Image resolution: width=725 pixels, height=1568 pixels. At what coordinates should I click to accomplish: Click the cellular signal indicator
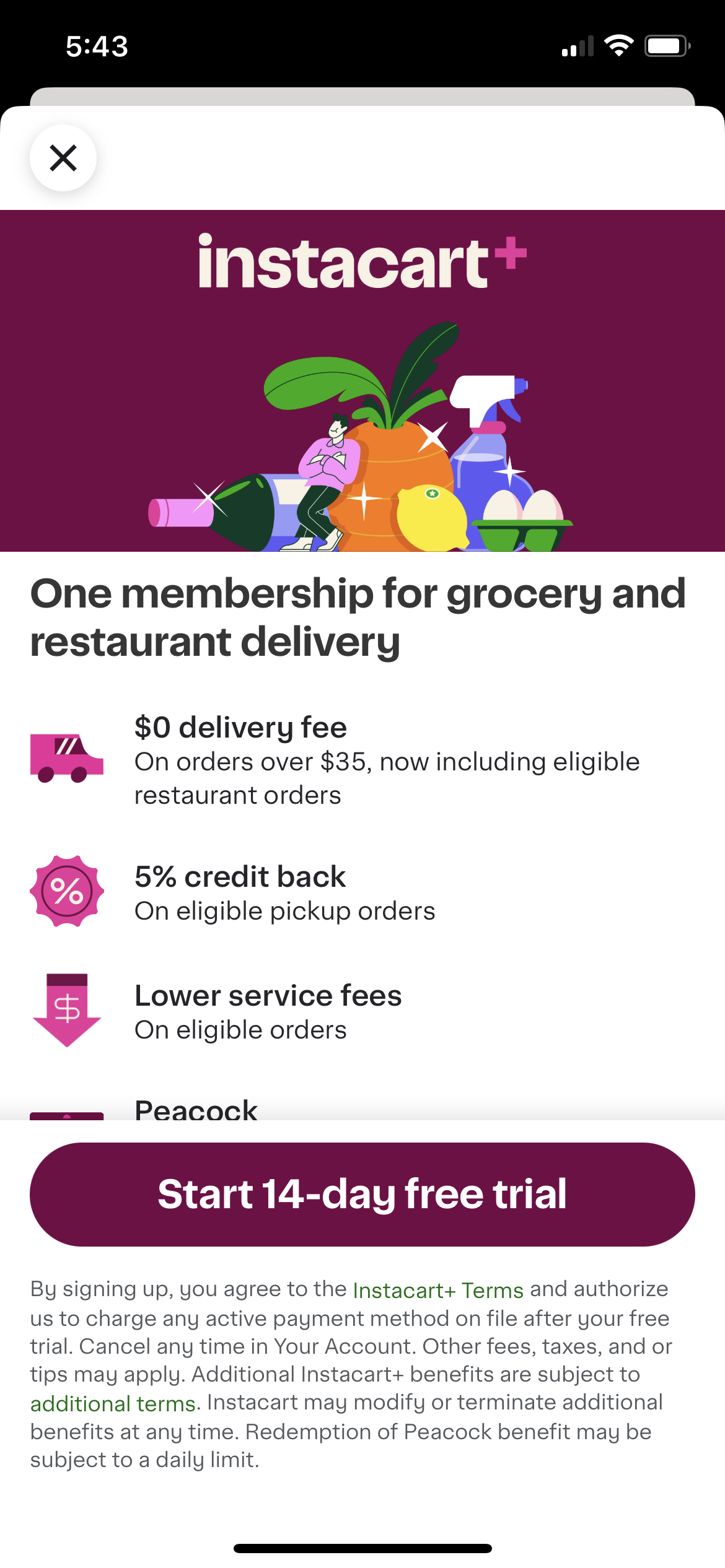[x=576, y=45]
